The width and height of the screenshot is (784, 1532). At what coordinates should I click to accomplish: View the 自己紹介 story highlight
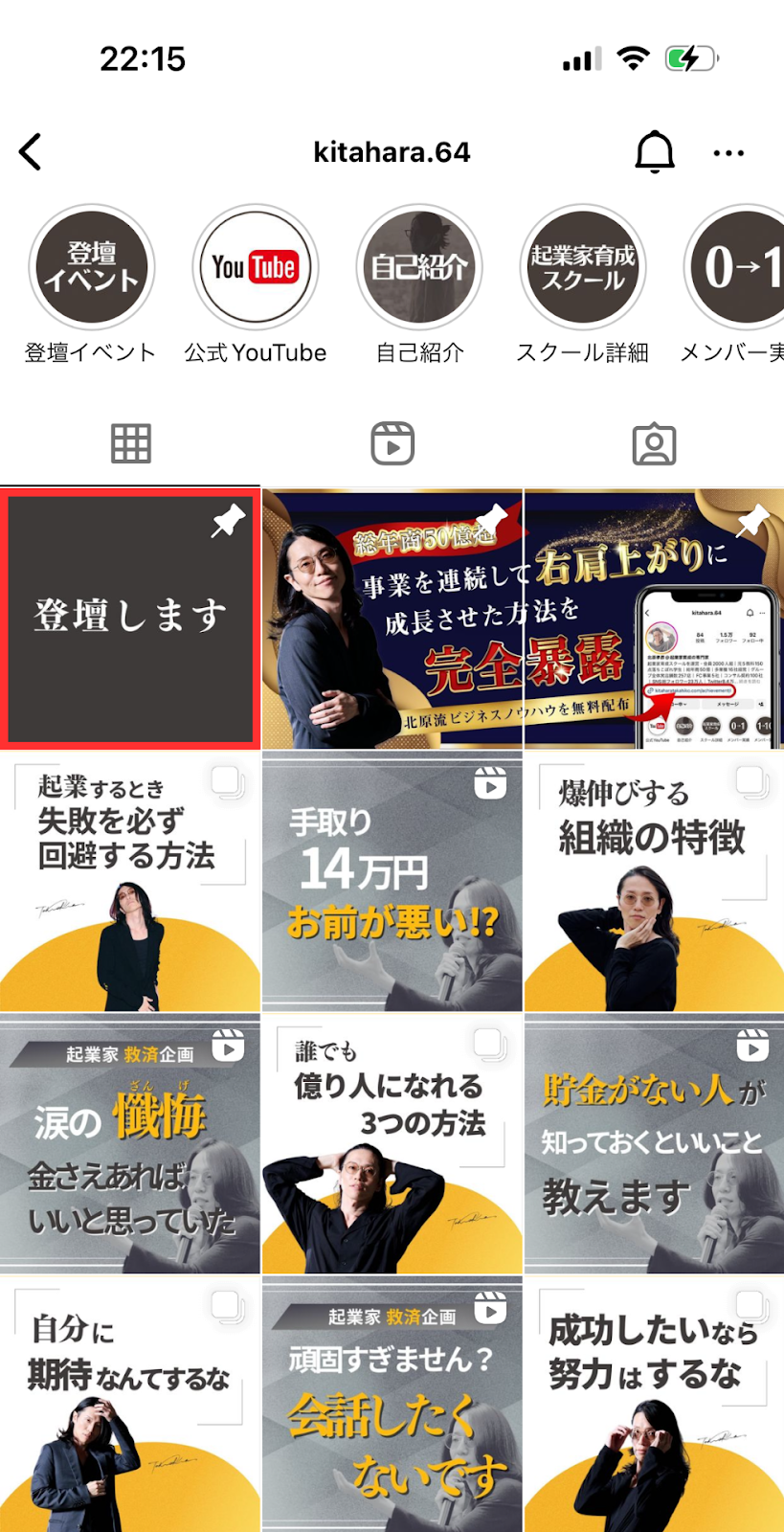coord(419,267)
